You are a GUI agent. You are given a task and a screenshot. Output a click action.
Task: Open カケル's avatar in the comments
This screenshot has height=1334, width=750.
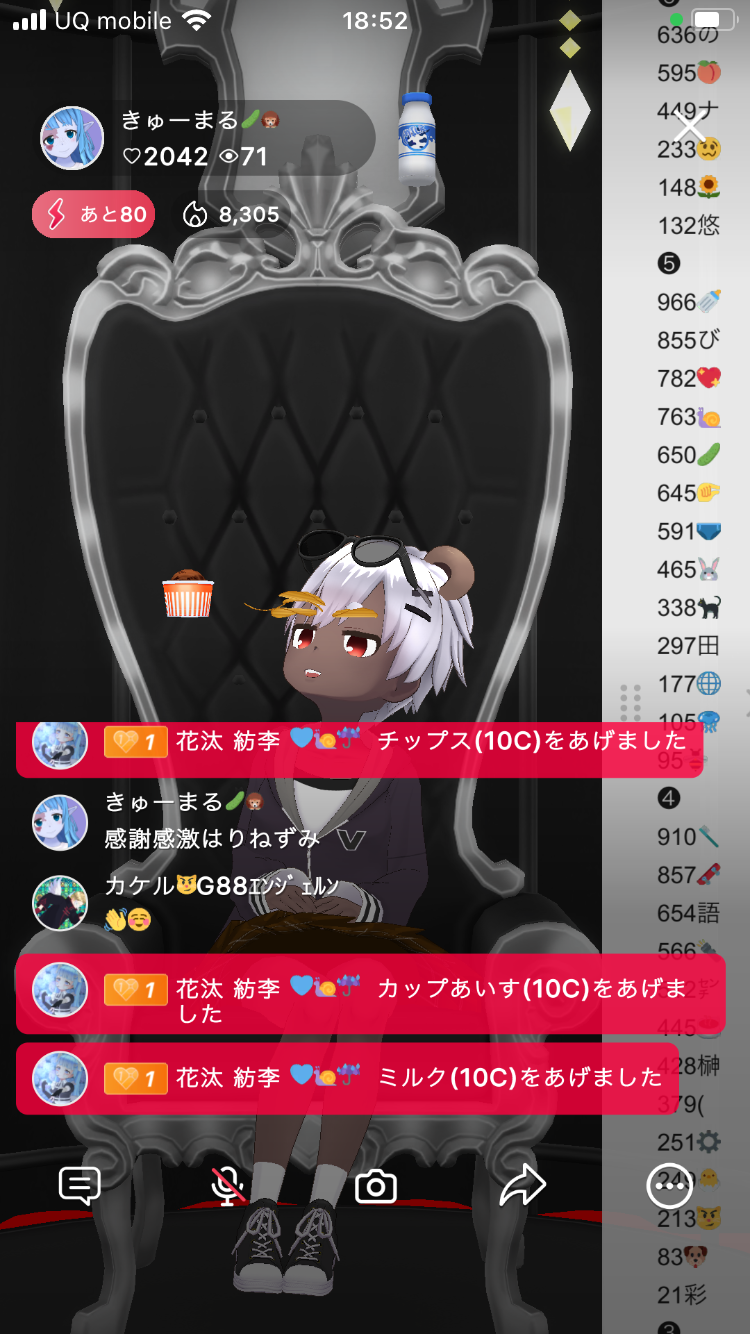pos(60,903)
